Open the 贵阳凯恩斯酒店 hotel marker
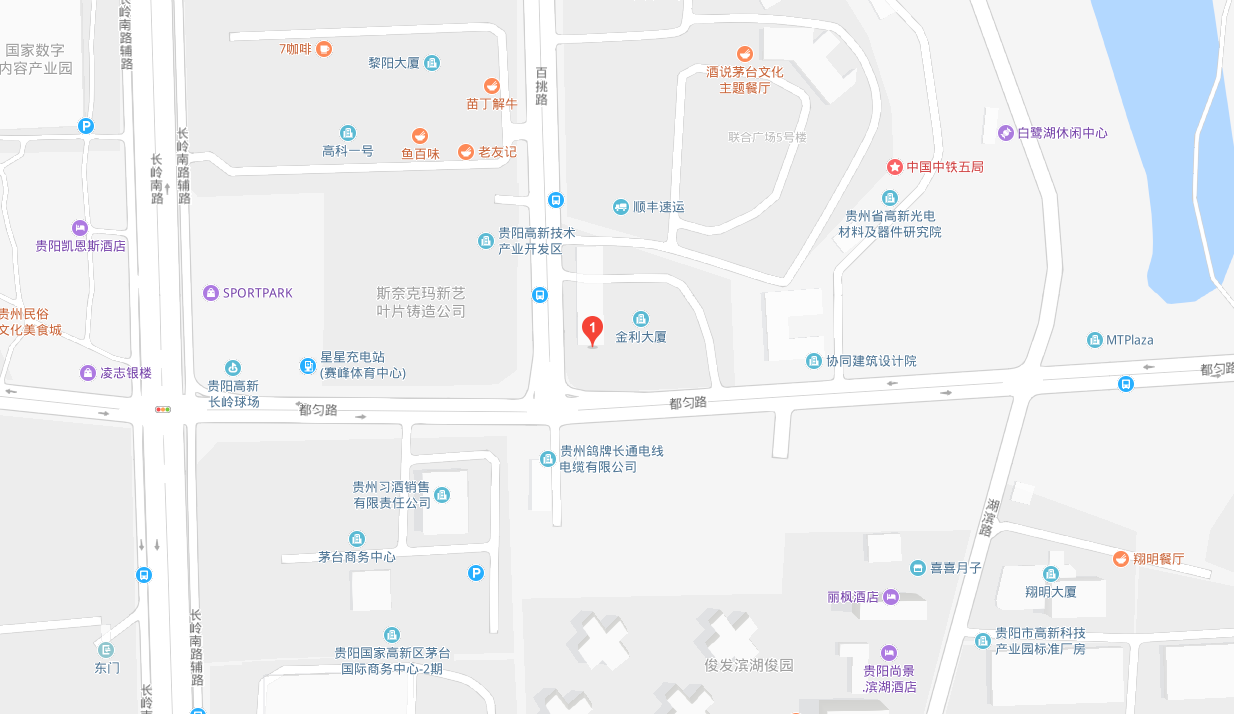1234x714 pixels. point(80,228)
